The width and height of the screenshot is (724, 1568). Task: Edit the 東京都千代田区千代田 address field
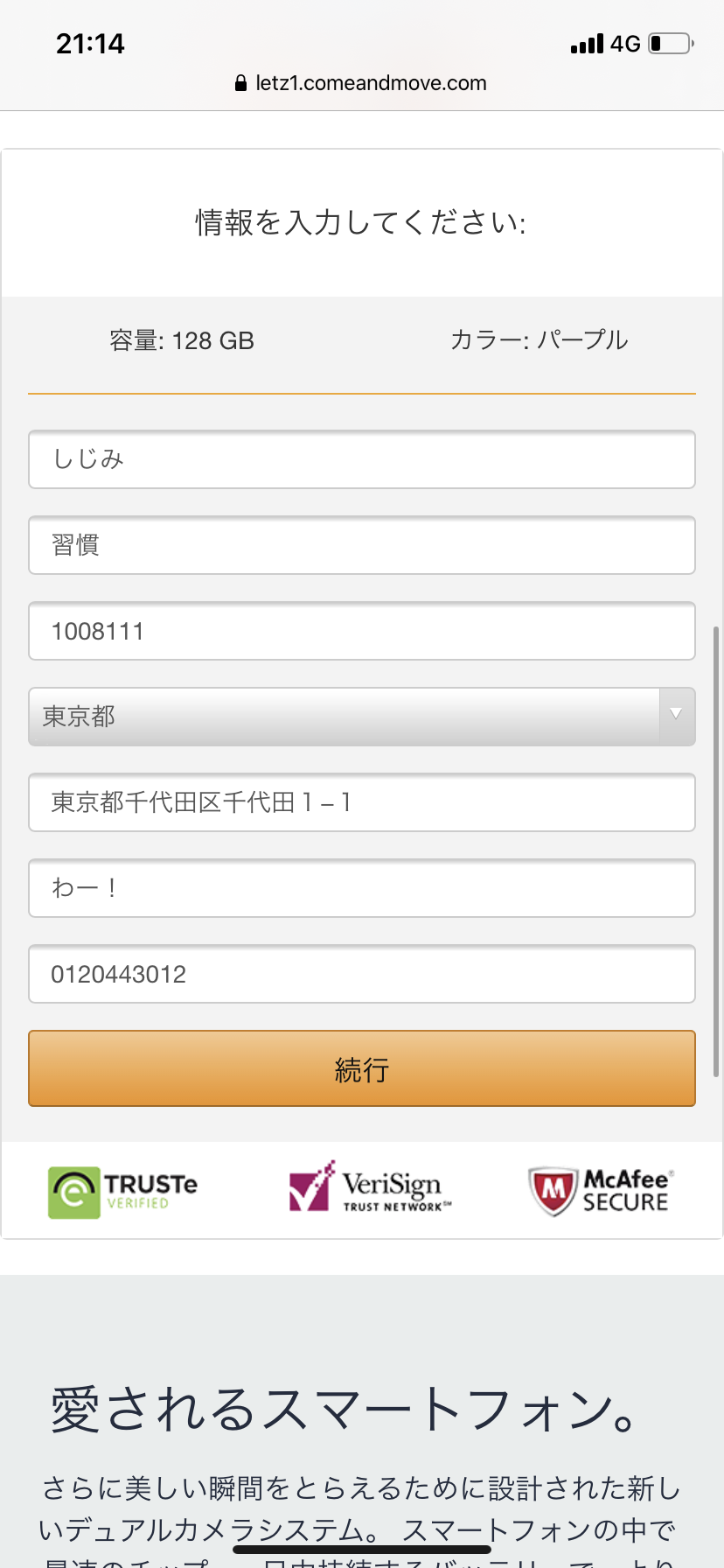tap(362, 802)
